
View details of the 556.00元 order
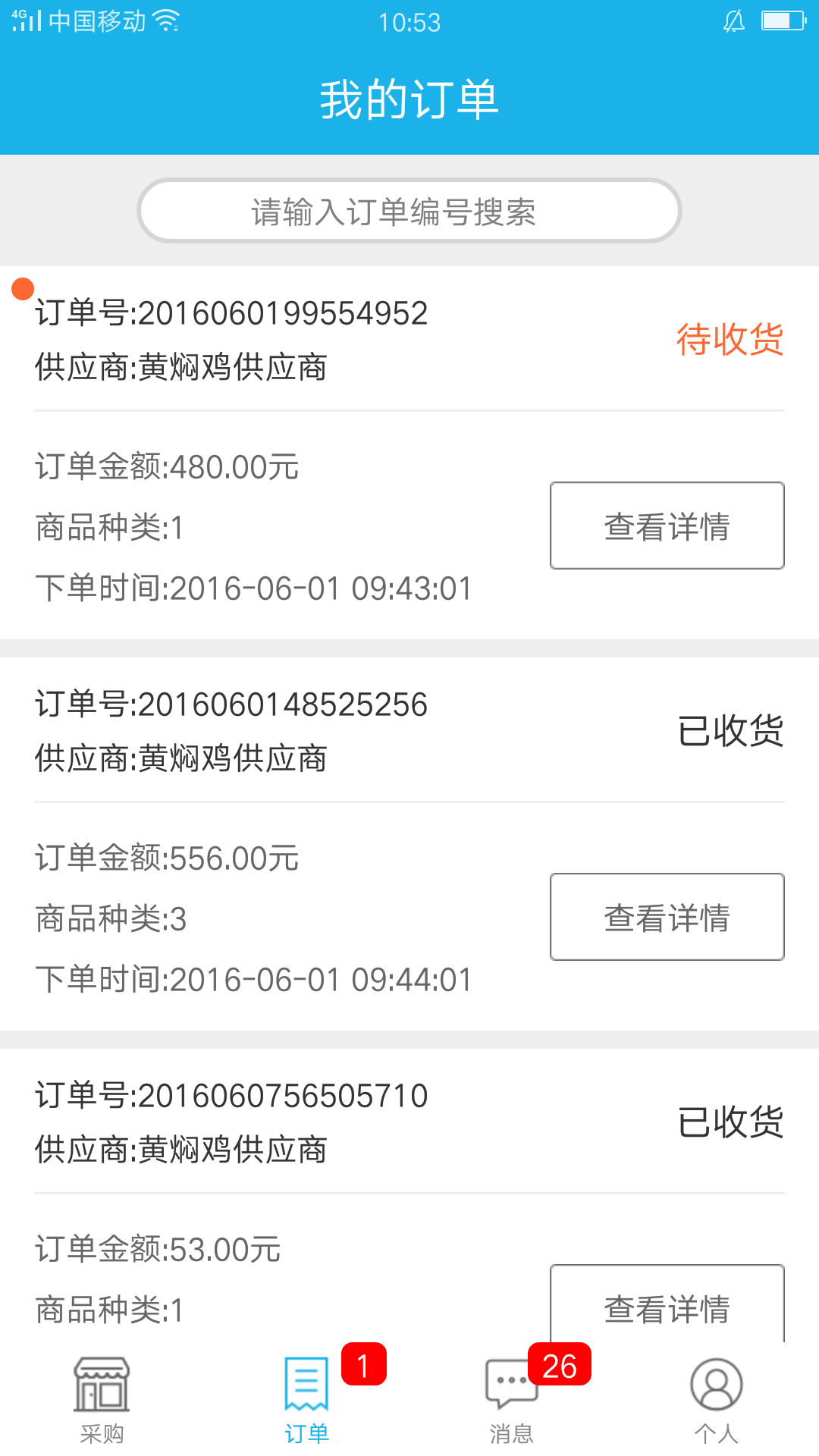tap(667, 917)
